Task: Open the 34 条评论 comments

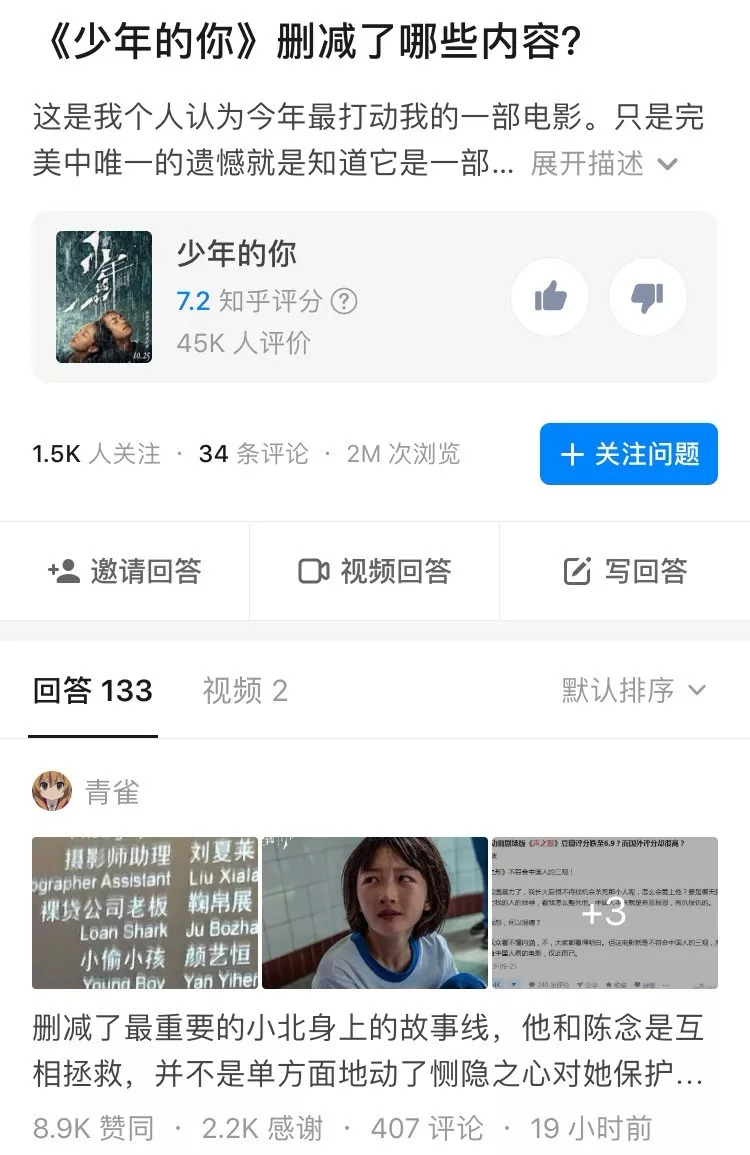Action: (x=253, y=454)
